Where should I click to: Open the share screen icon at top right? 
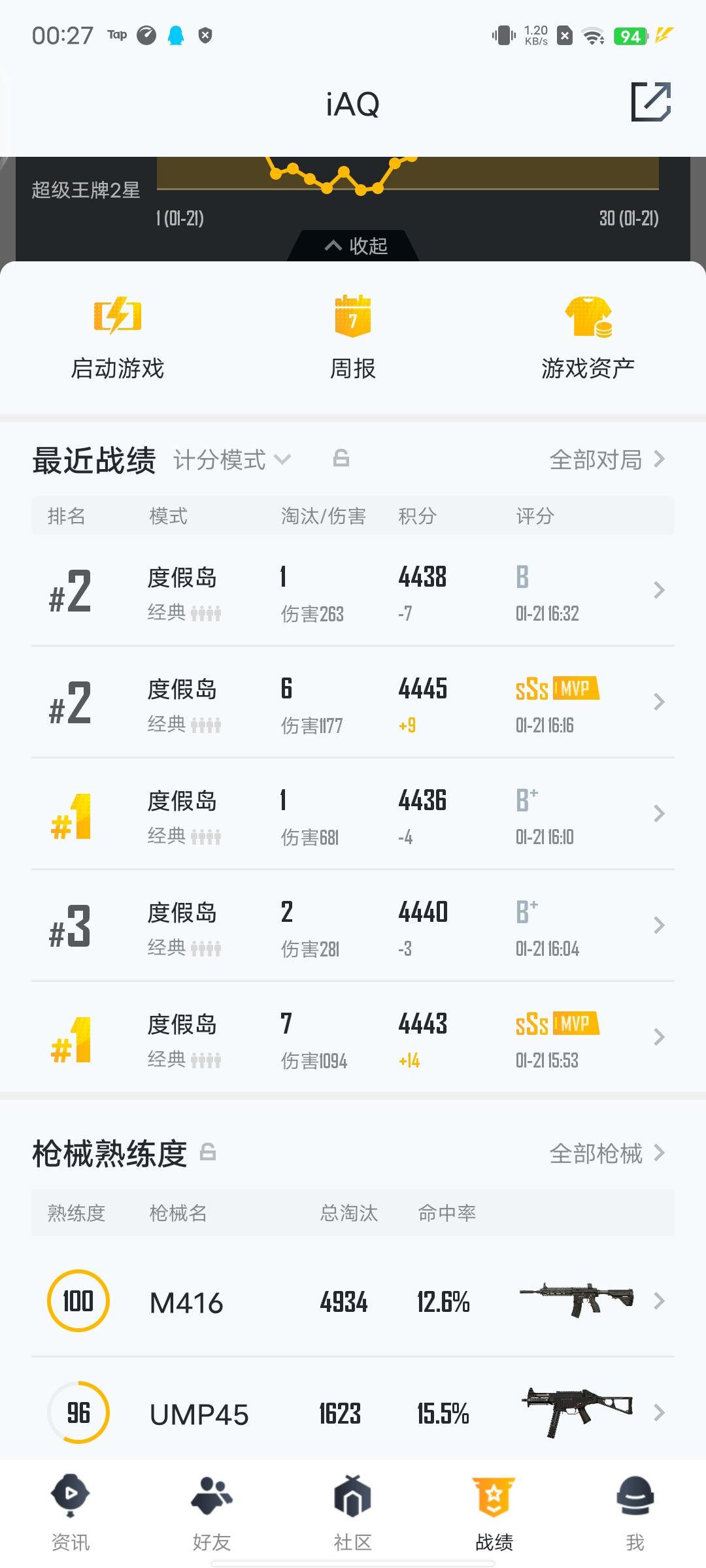652,103
